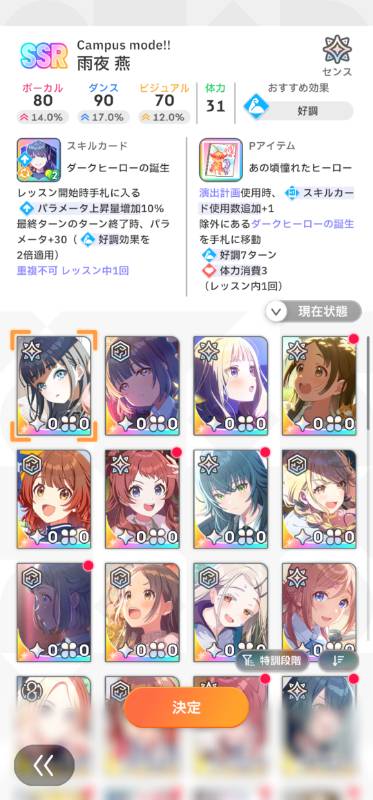Viewport: 373px width, 800px height.
Task: Open the 特訓段階 filter
Action: pos(272,660)
